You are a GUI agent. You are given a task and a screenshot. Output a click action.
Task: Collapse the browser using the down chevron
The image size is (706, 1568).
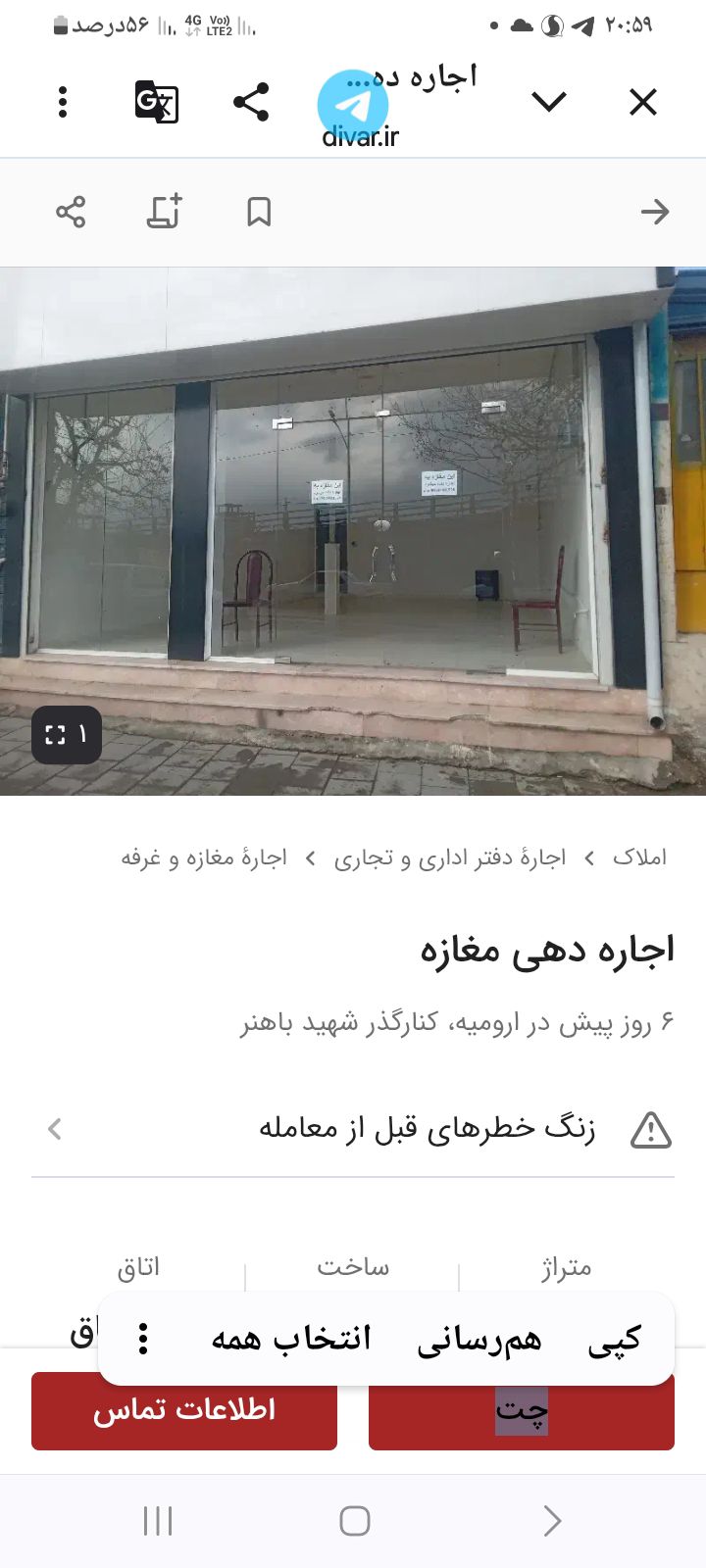coord(549,101)
